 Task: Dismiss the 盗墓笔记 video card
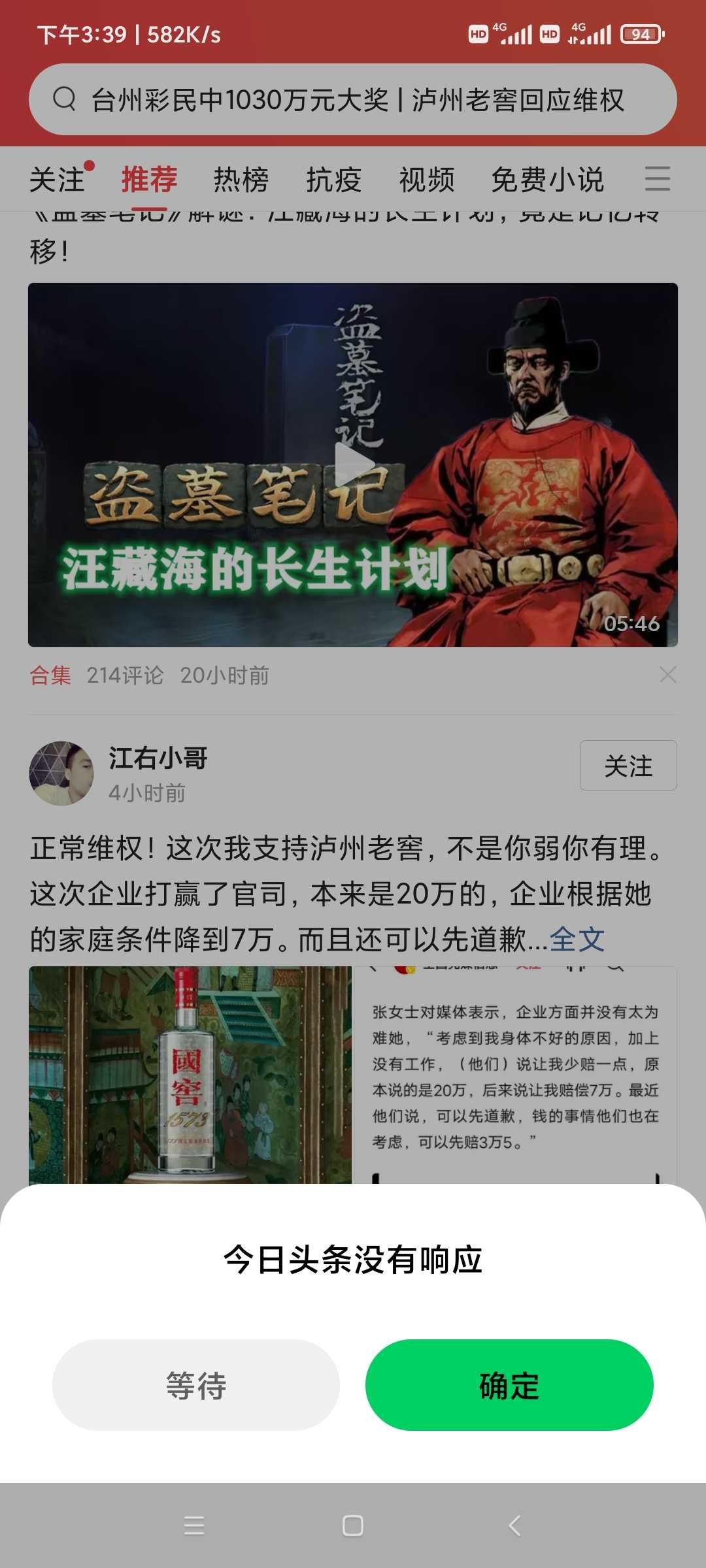tap(667, 675)
